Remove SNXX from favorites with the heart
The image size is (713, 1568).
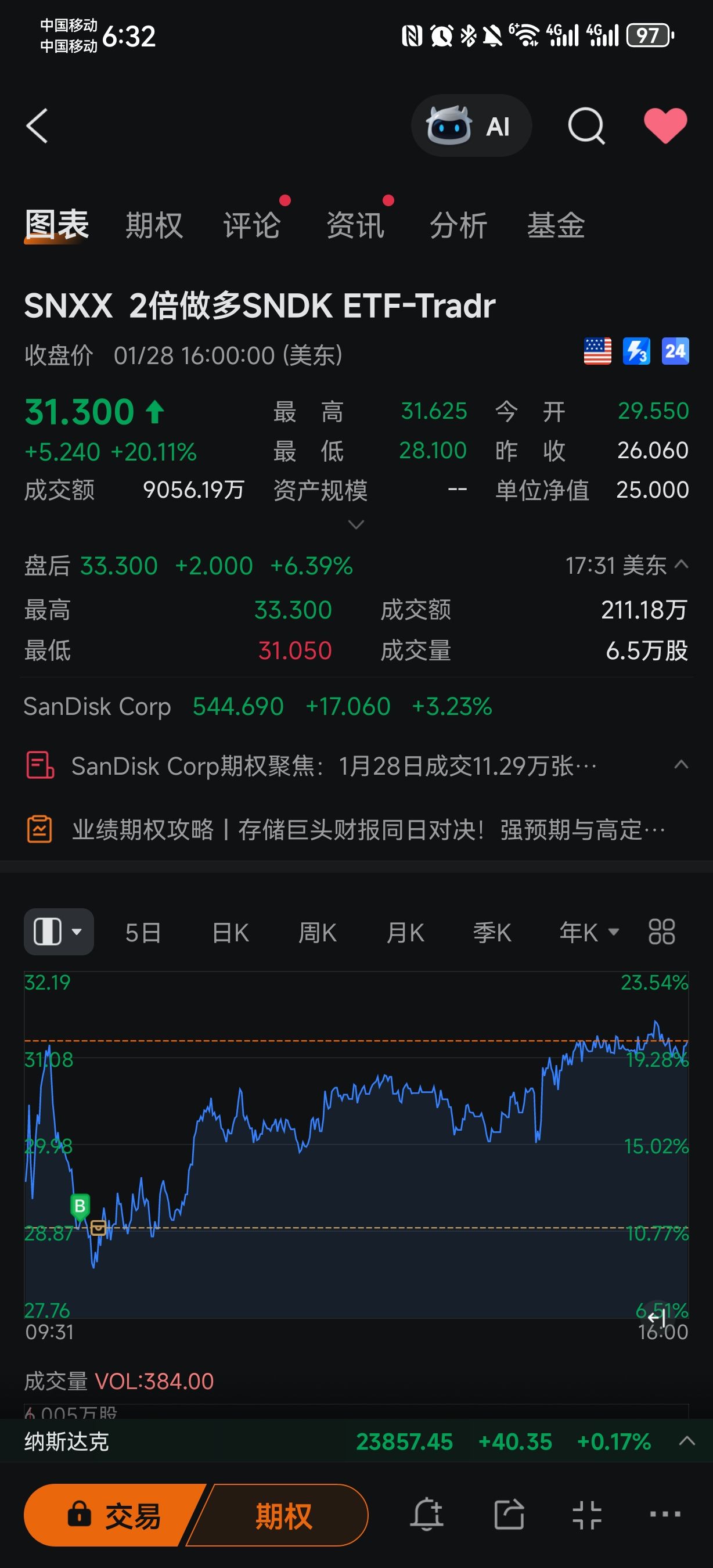(665, 125)
